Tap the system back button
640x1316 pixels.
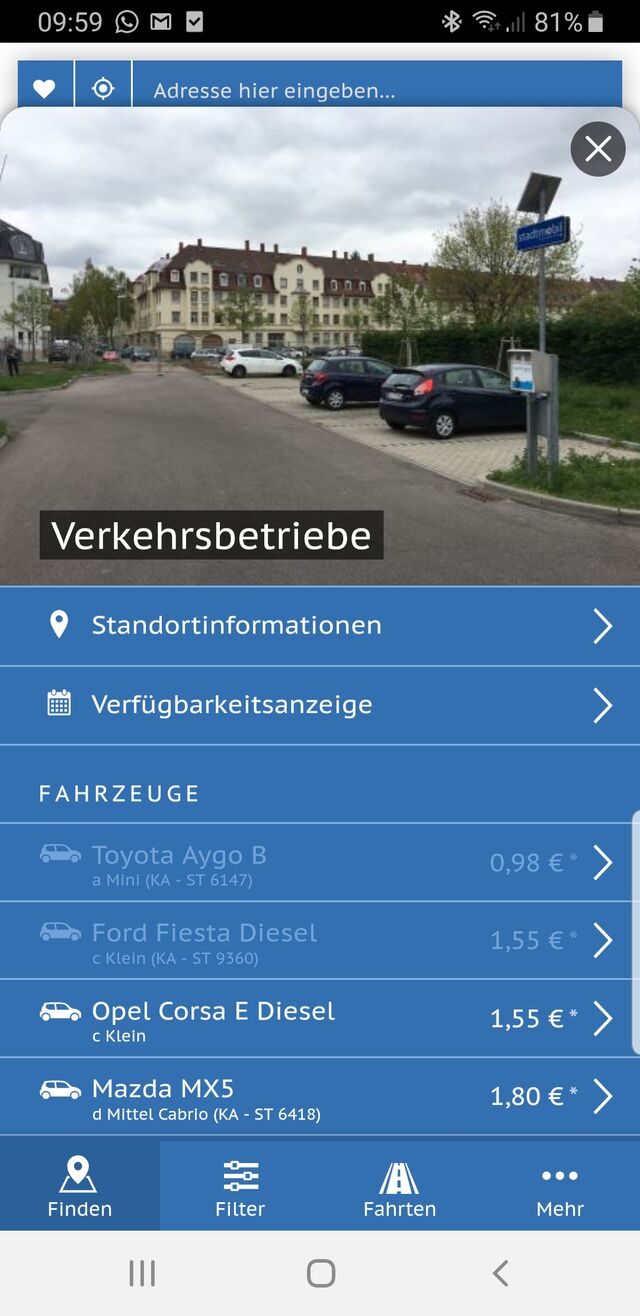(500, 1273)
